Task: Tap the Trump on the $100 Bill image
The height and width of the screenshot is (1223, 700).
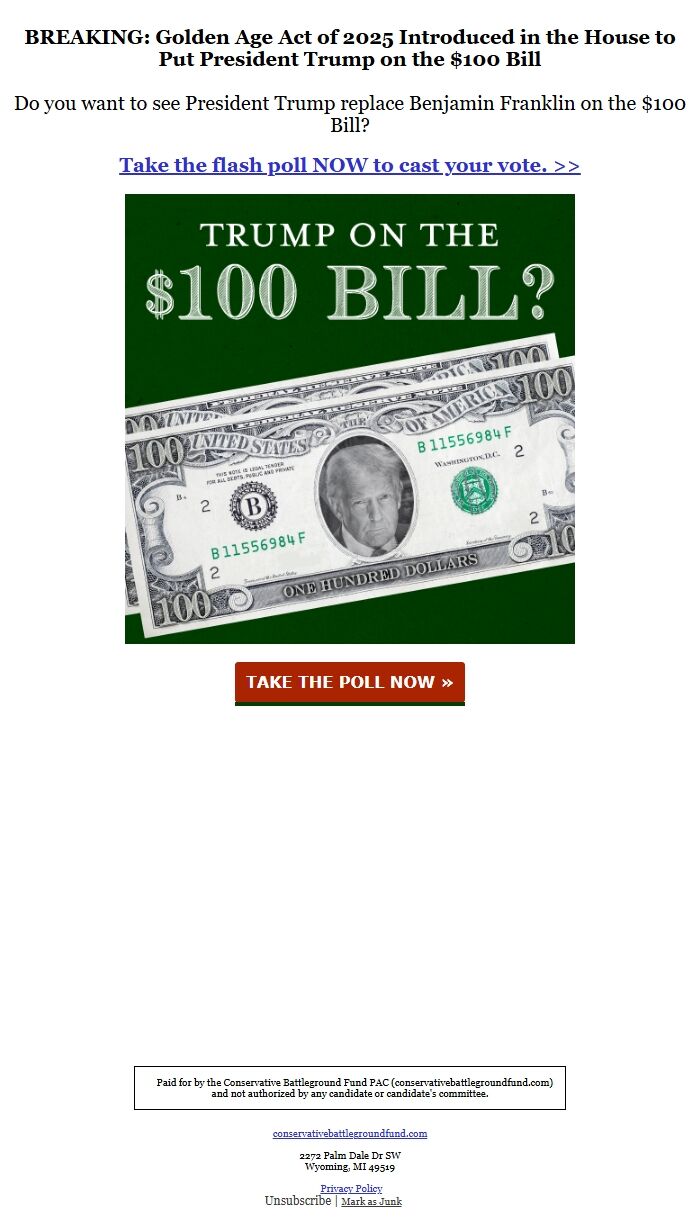Action: click(349, 418)
